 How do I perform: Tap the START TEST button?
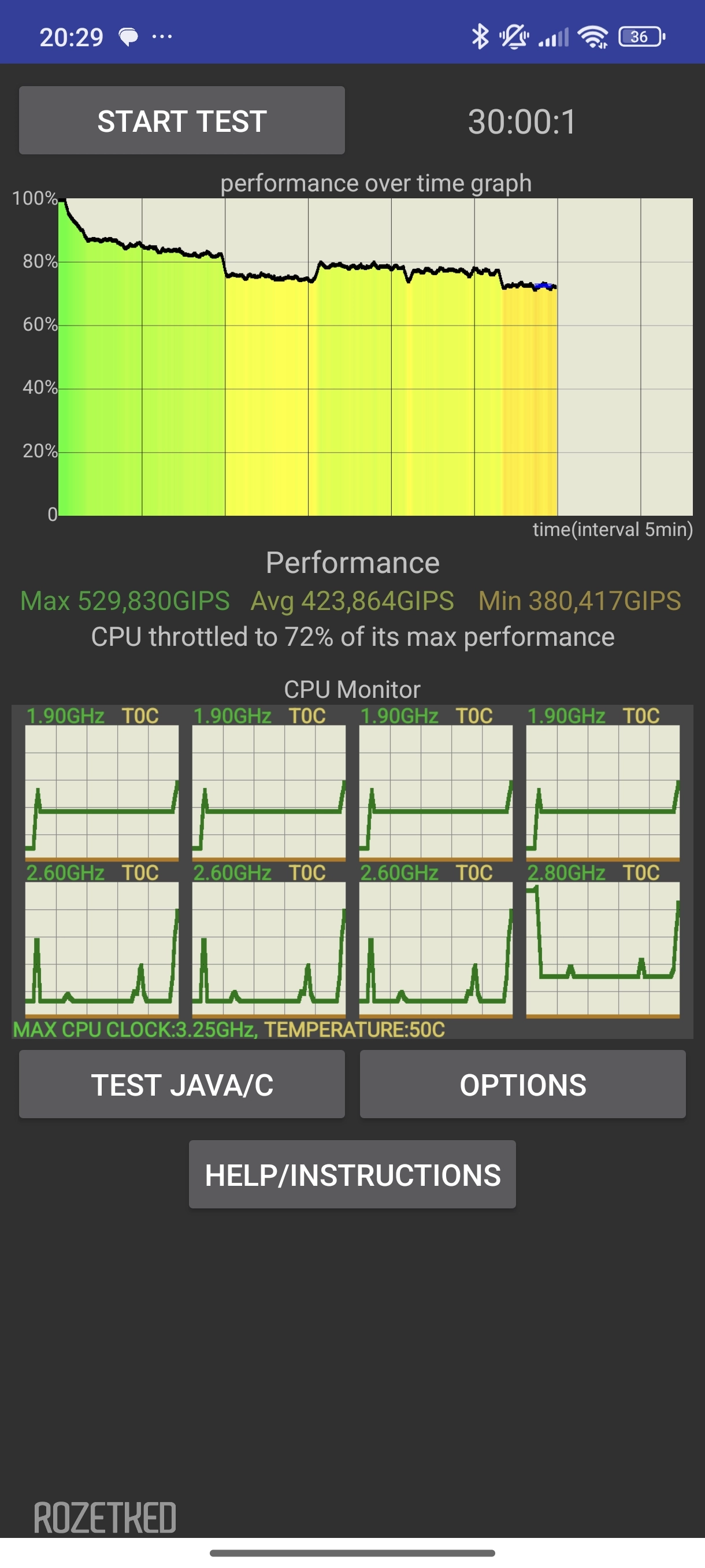point(181,120)
